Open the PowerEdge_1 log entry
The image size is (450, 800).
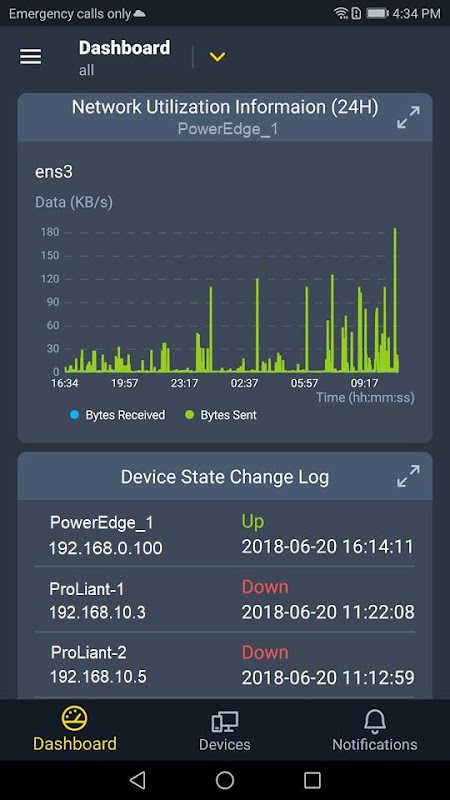pos(225,534)
